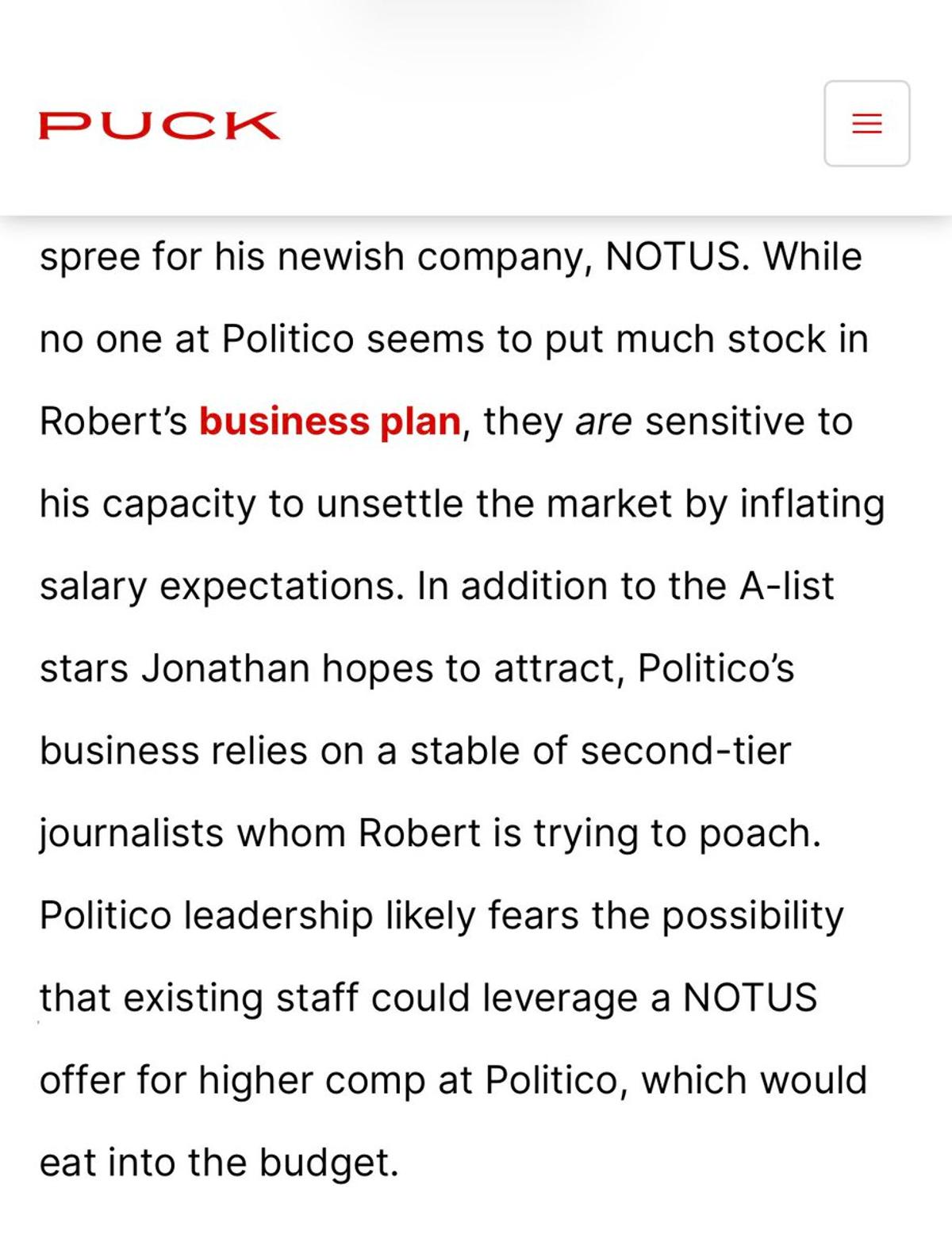952x1246 pixels.
Task: Open the 'business plan' link
Action: tap(329, 421)
